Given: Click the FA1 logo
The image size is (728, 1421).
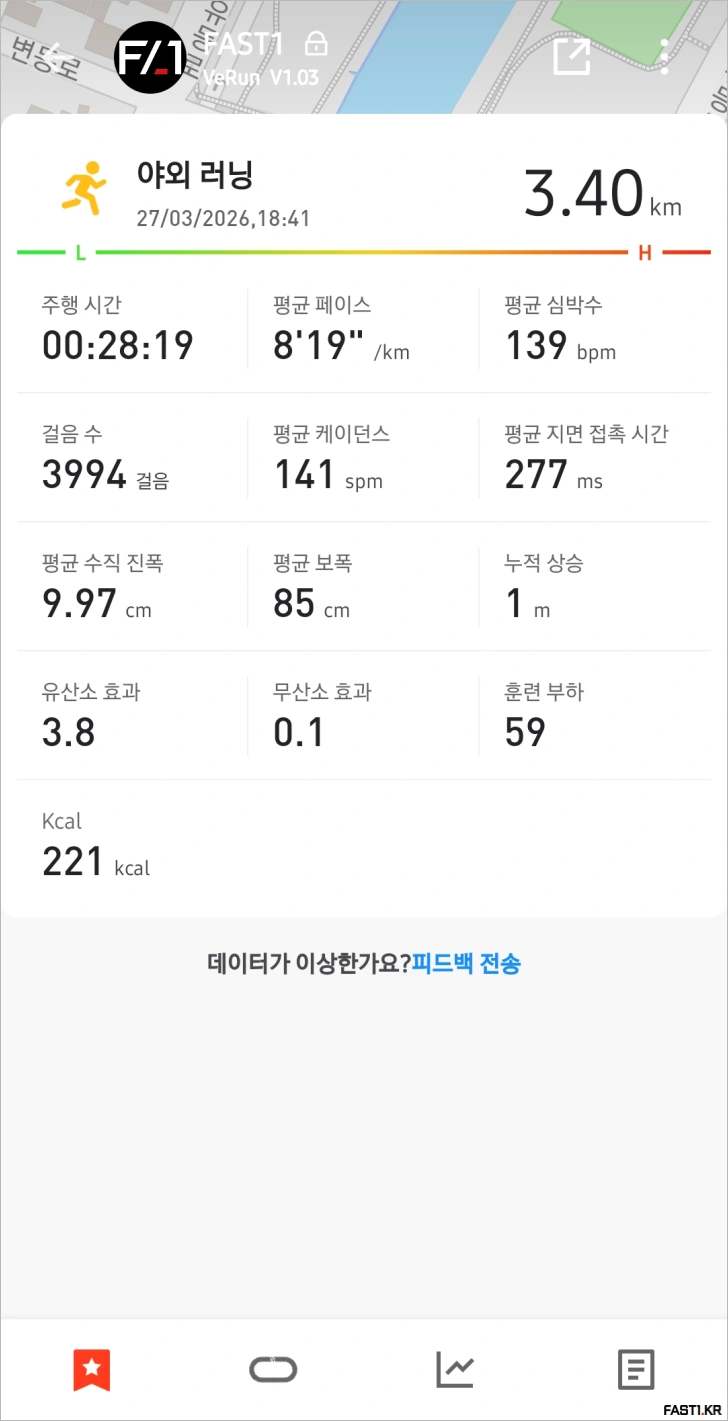Looking at the screenshot, I should [150, 57].
